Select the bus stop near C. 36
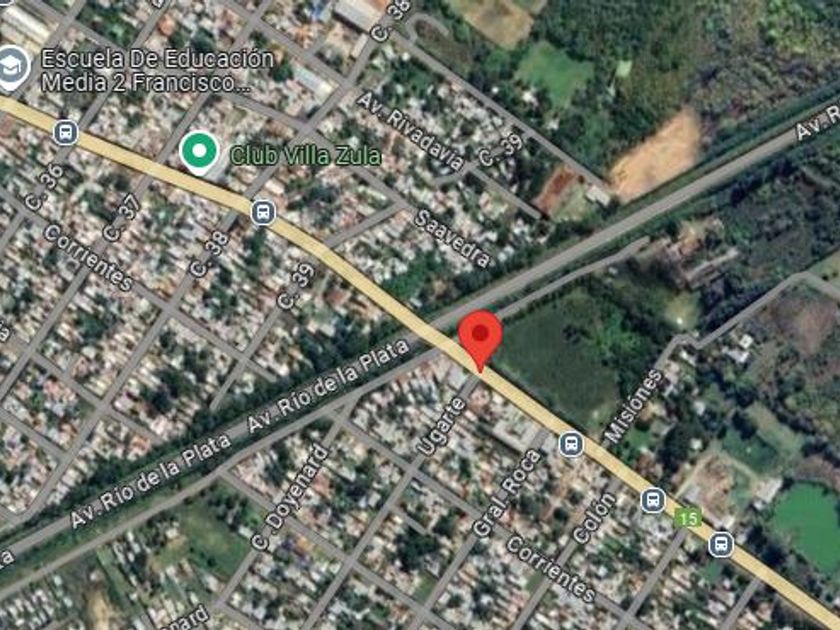 [x=65, y=132]
